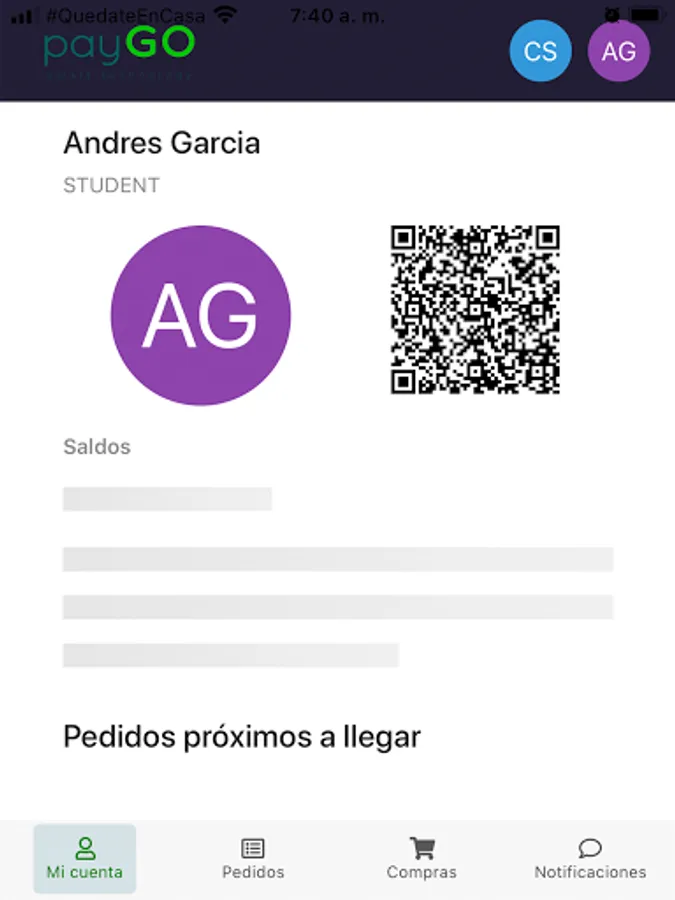Open the Notificaciones tab
The height and width of the screenshot is (900, 675).
[x=590, y=859]
